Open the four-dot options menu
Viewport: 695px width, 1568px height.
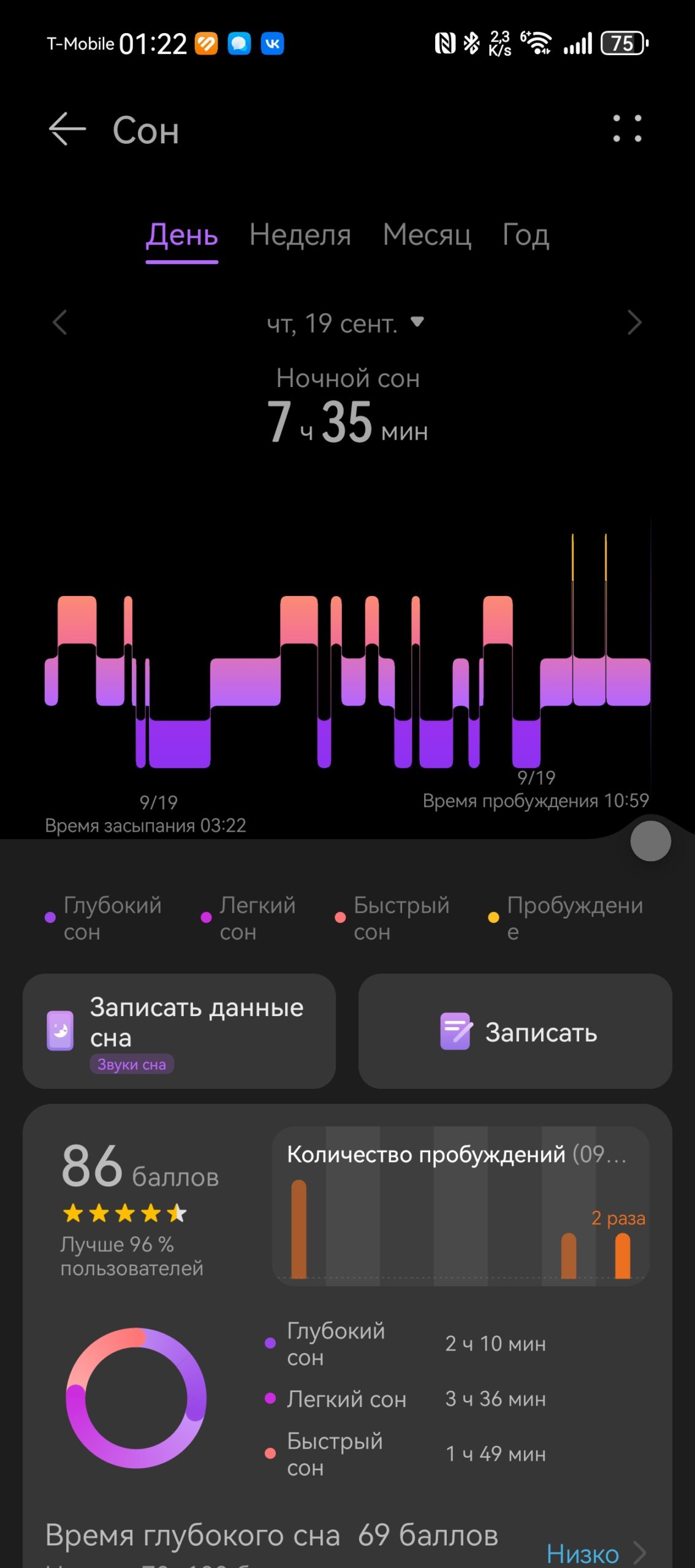click(x=627, y=129)
